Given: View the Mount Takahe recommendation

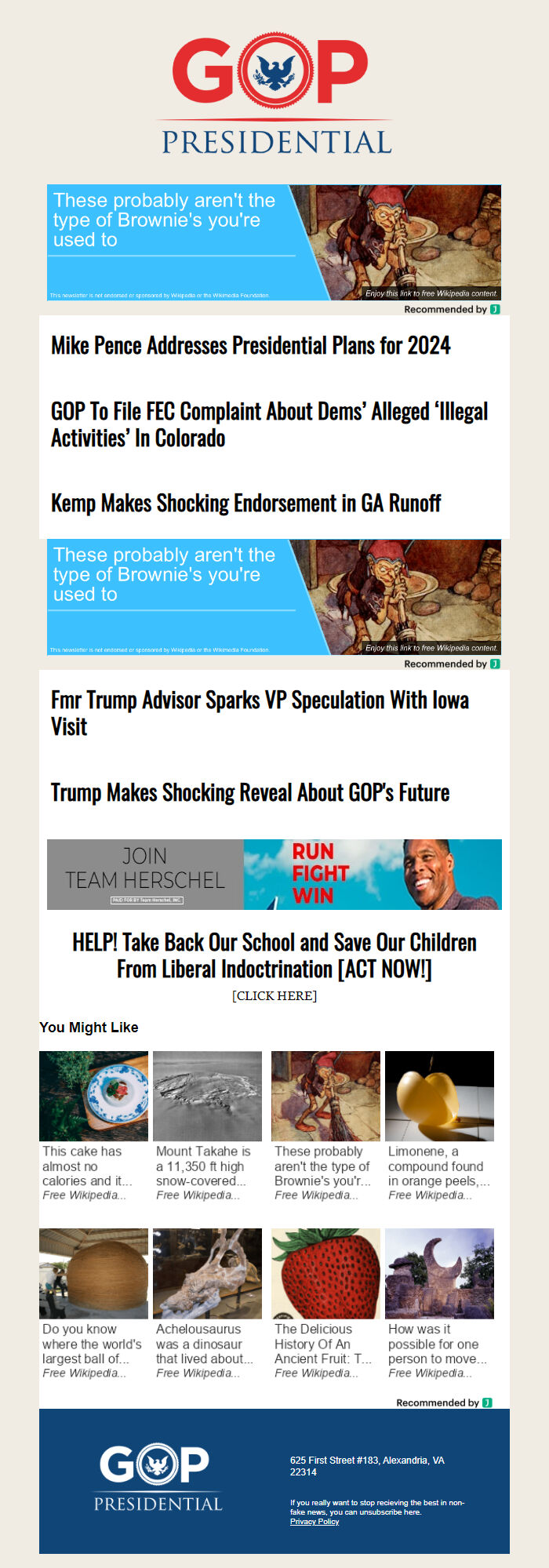Looking at the screenshot, I should click(207, 1126).
